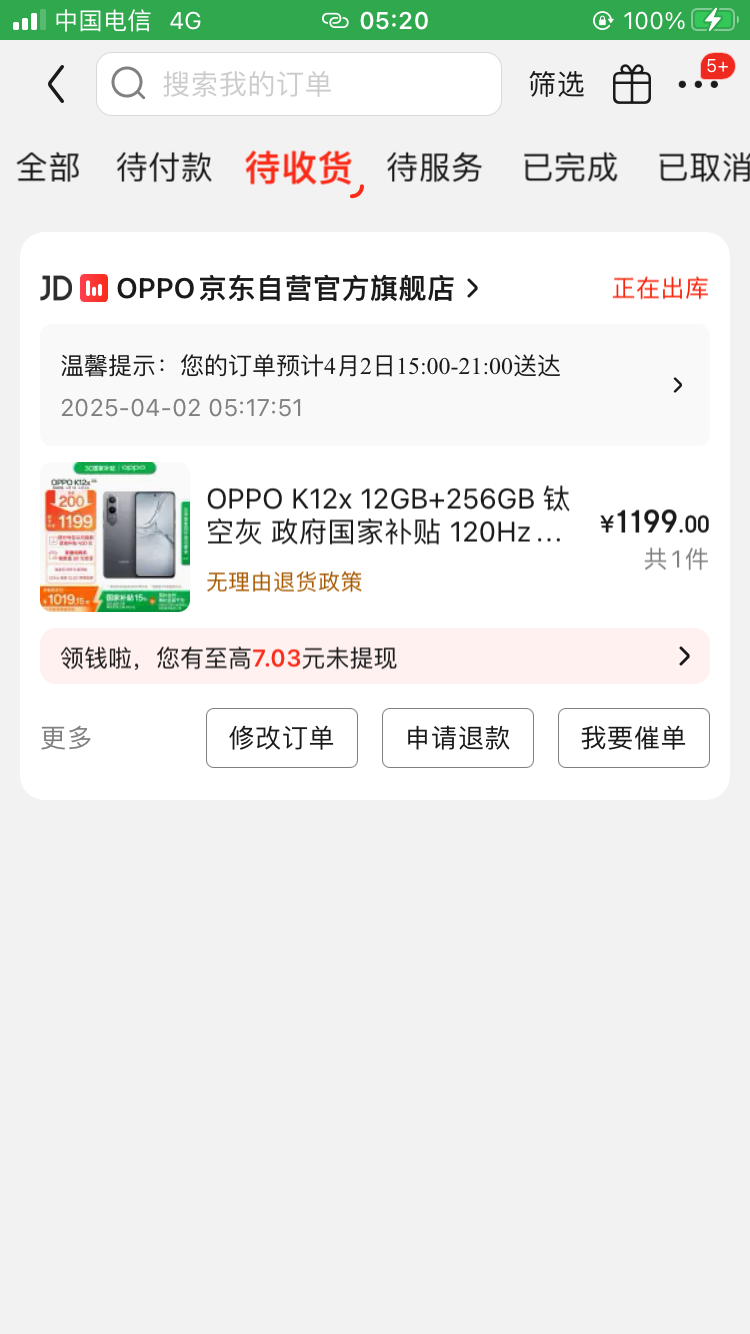Open the 领钱啦 cash withdrawal banner
Image resolution: width=750 pixels, height=1334 pixels.
(375, 657)
